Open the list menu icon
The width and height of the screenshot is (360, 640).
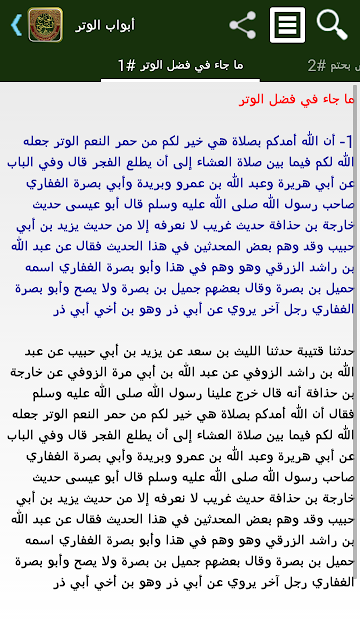287,25
